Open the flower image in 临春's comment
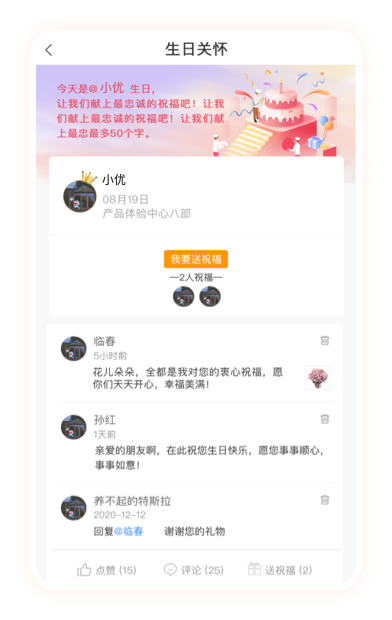Viewport: 392px width, 620px height. pos(318,378)
